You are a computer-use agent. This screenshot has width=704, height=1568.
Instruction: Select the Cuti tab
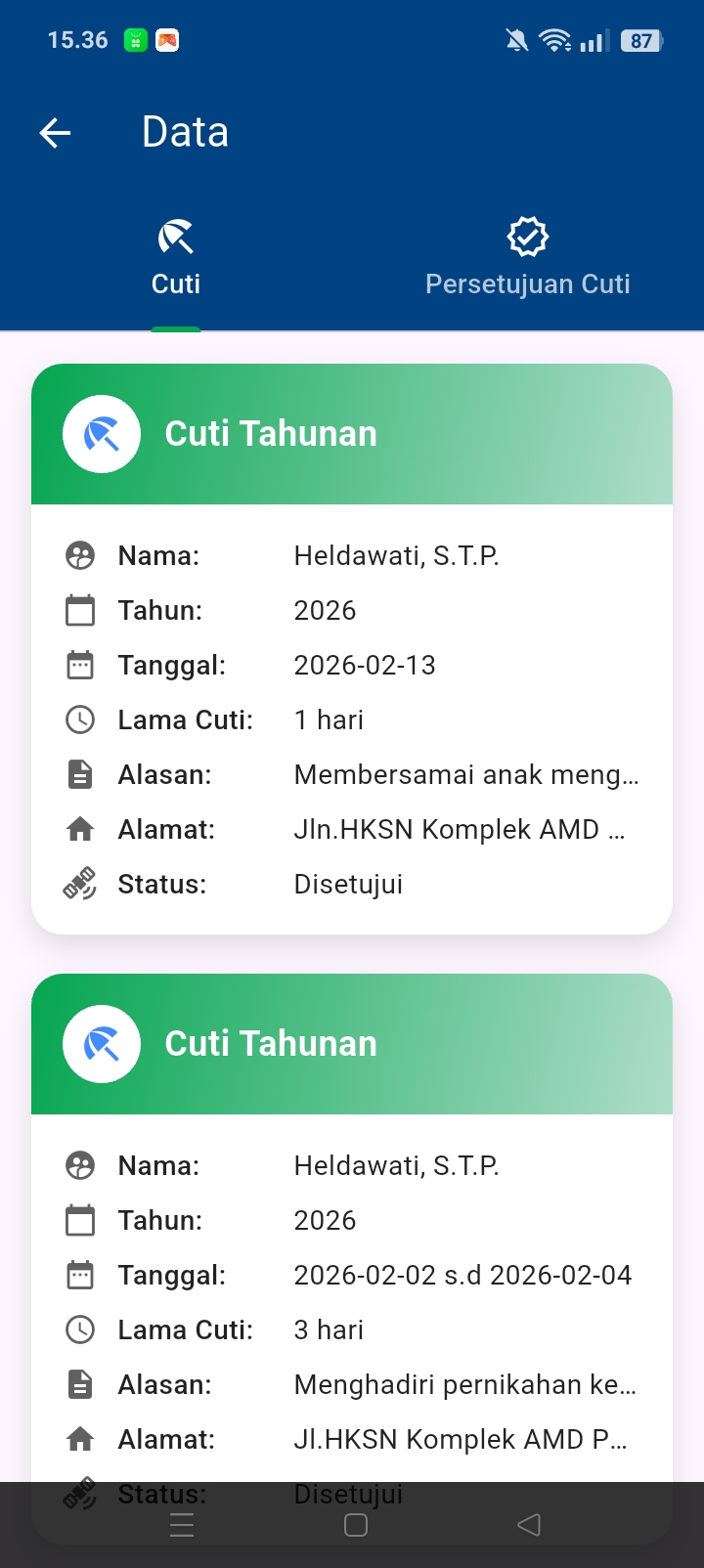176,259
